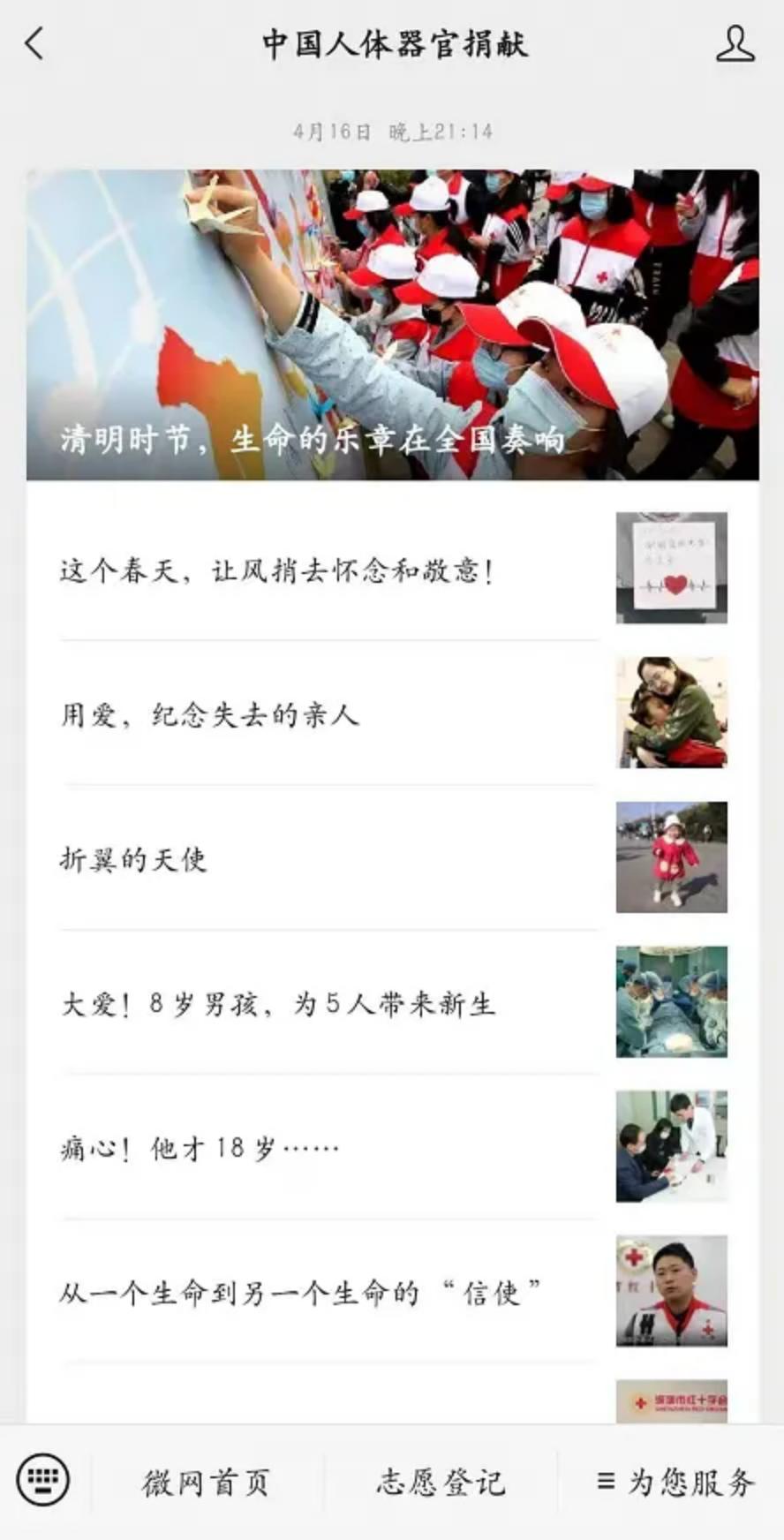Open 这个春天，让风捎去怀念和敬意
Image resolution: width=784 pixels, height=1540 pixels.
tap(393, 570)
